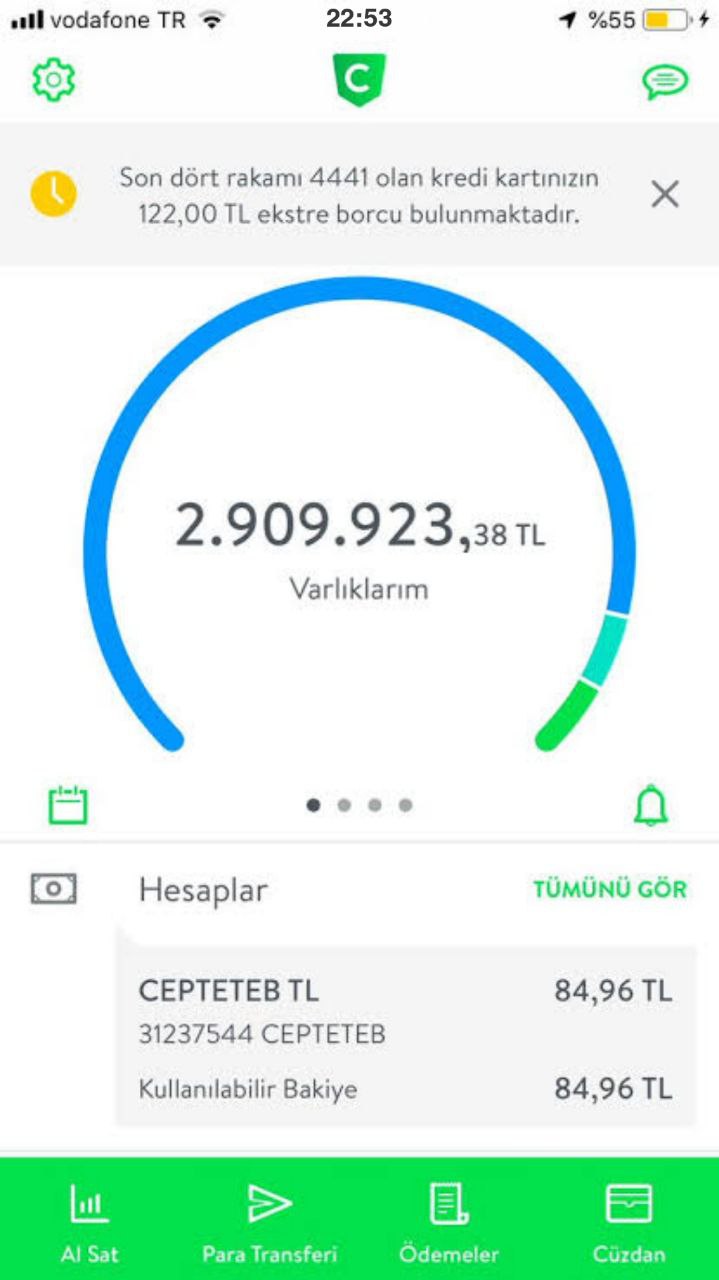The height and width of the screenshot is (1280, 719).
Task: Select the Cüzdan tab
Action: point(629,1220)
